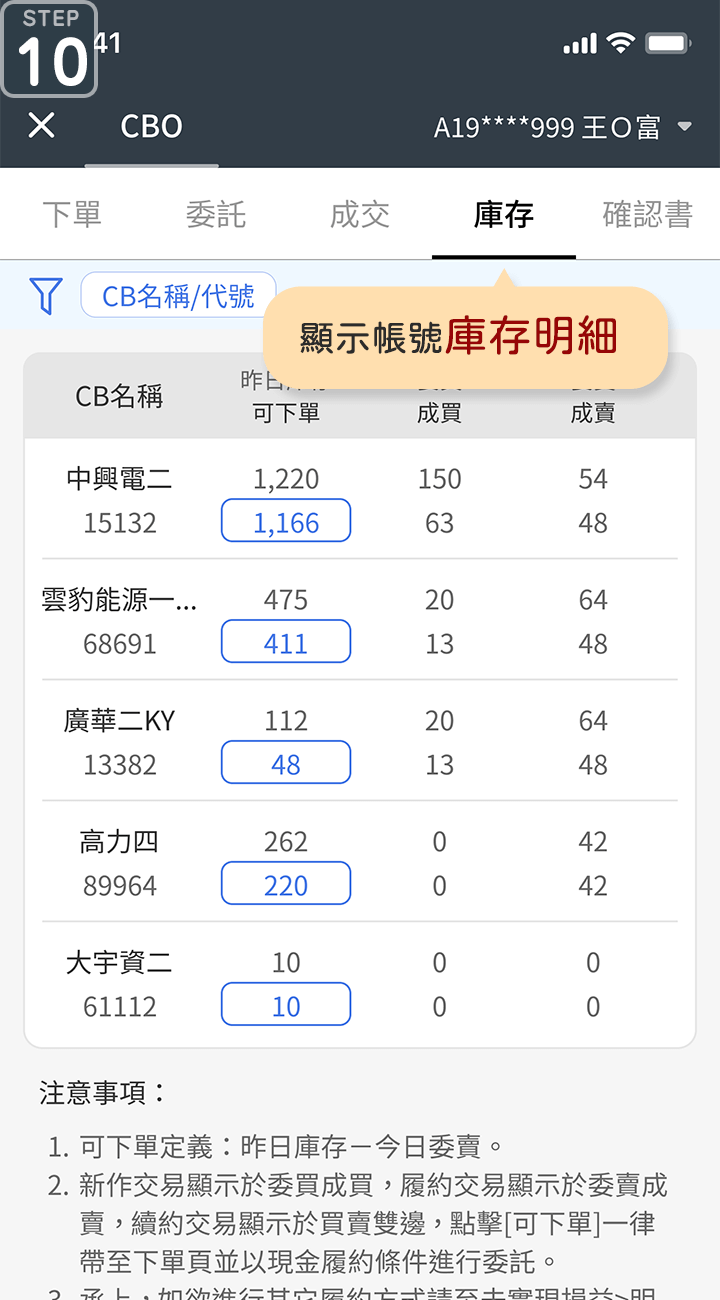Close the CBO screen with the X
The height and width of the screenshot is (1300, 720).
pos(41,126)
